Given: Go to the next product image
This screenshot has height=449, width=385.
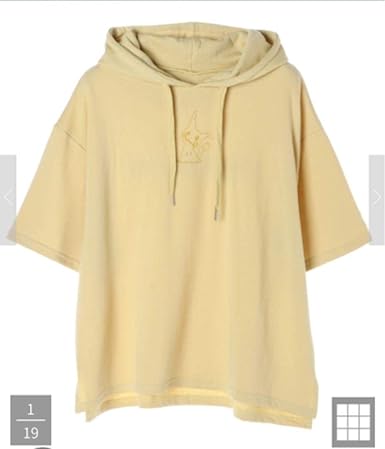Looking at the screenshot, I should (377, 200).
